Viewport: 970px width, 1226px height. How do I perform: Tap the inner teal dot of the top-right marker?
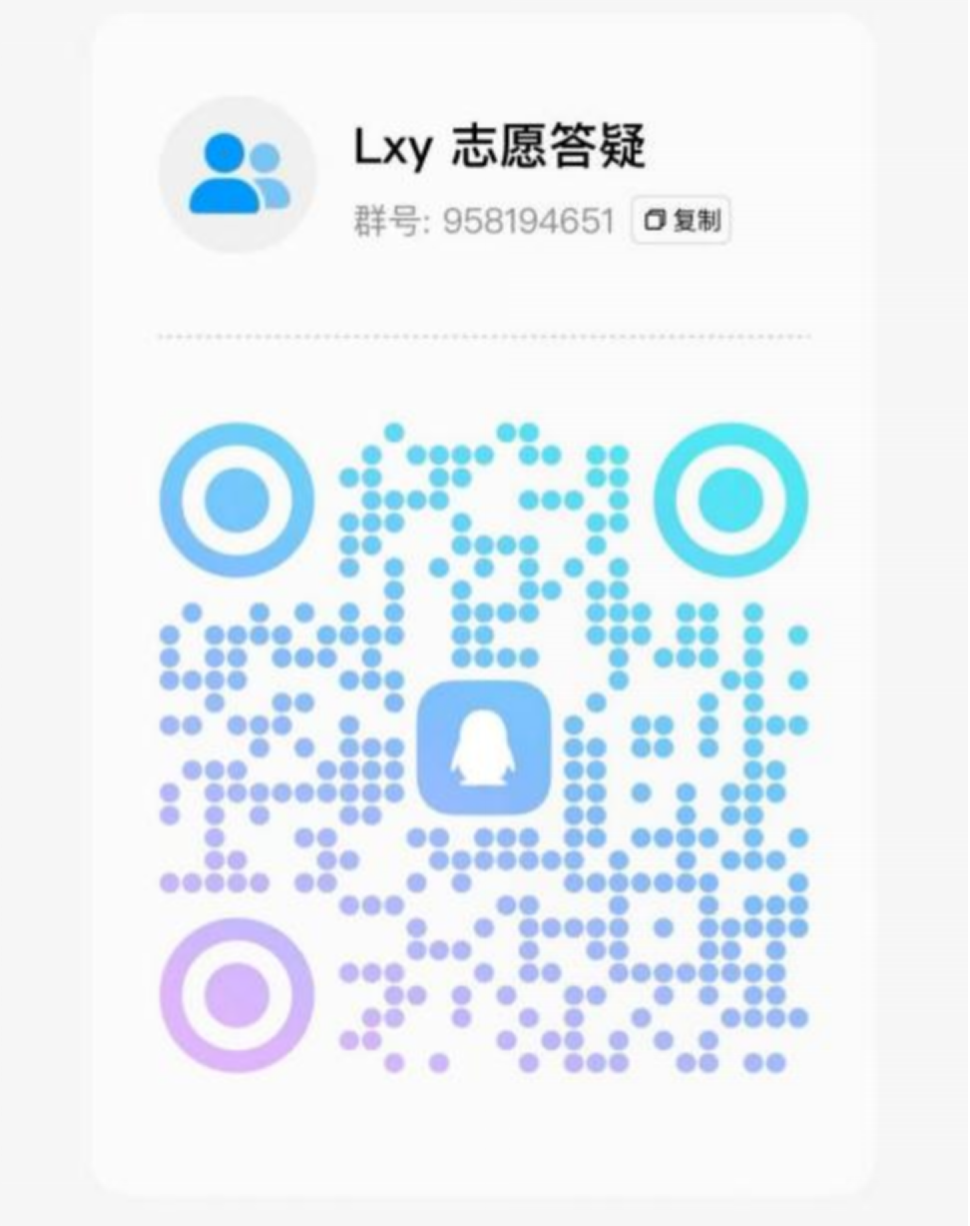[733, 502]
